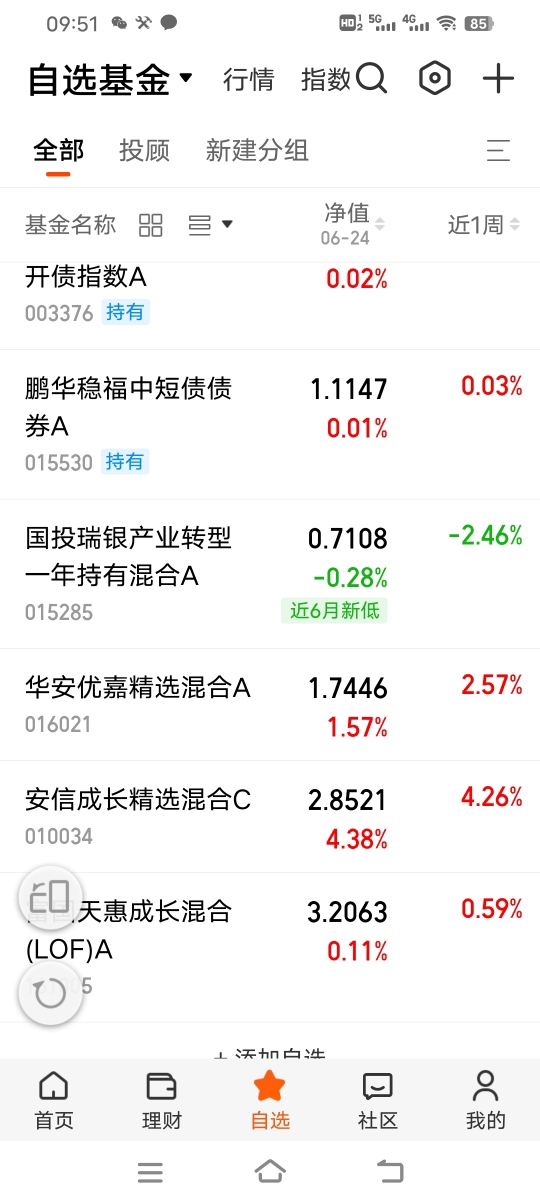
Task: Open 国投瑞银产业转型一年持有混合A fund
Action: point(270,574)
